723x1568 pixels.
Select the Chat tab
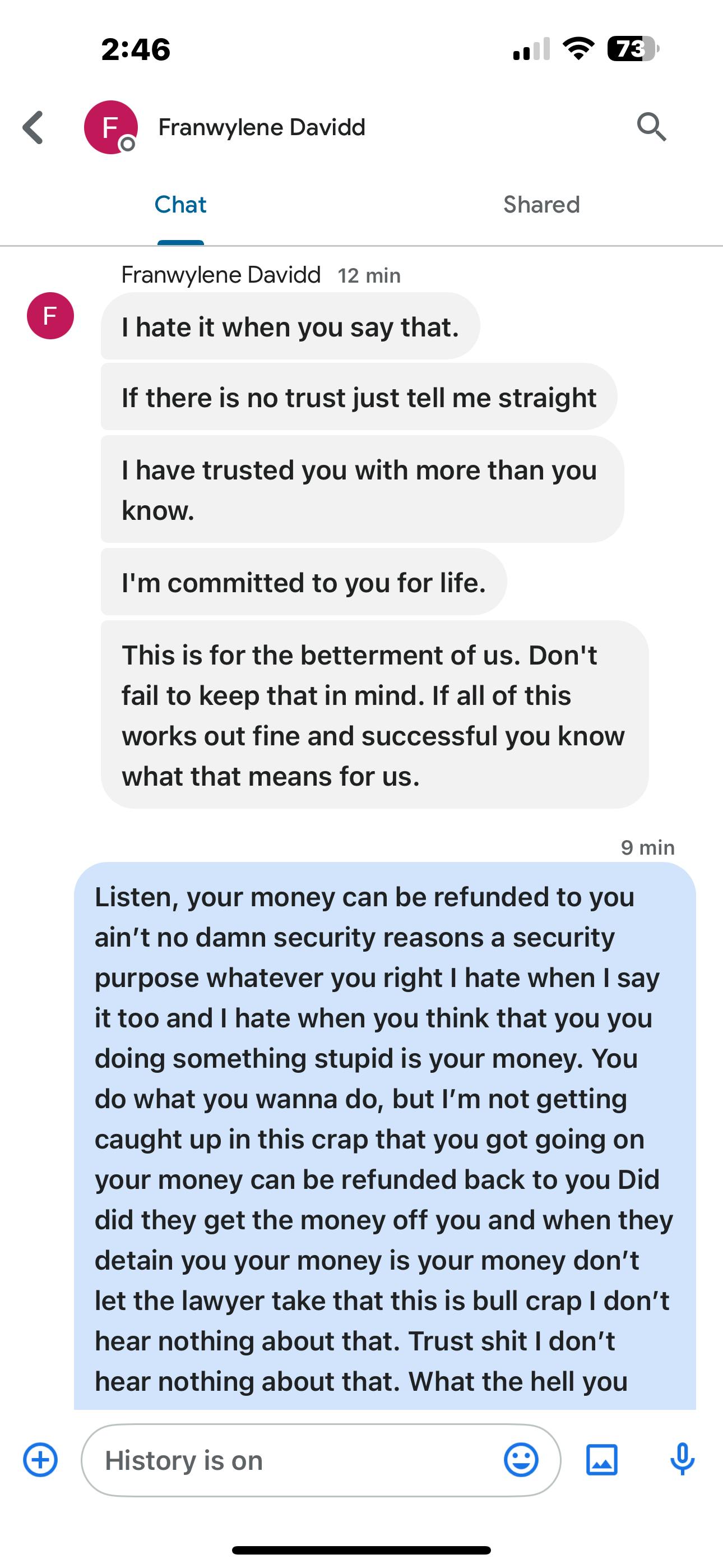click(180, 205)
